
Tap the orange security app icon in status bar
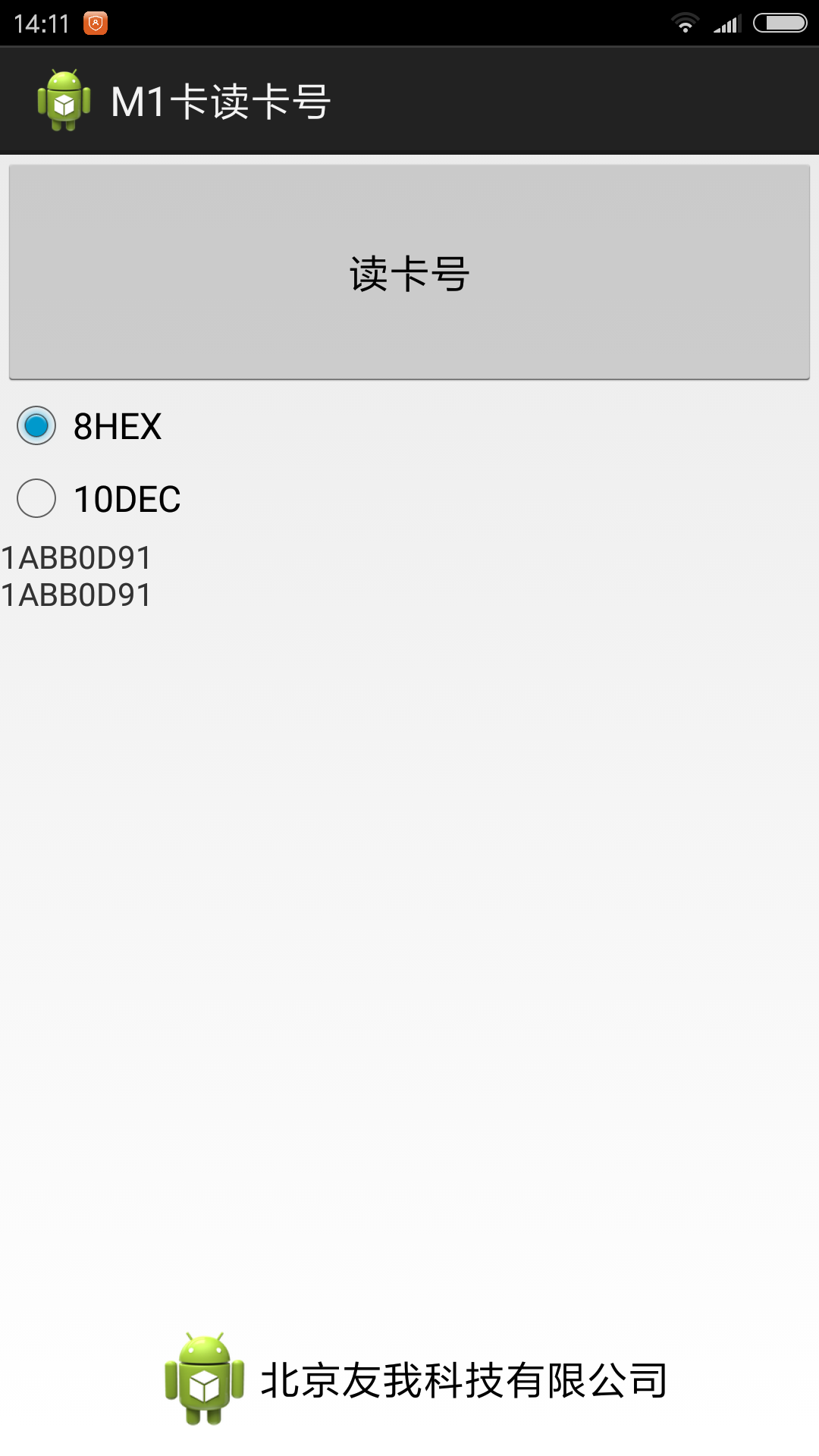pos(95,20)
